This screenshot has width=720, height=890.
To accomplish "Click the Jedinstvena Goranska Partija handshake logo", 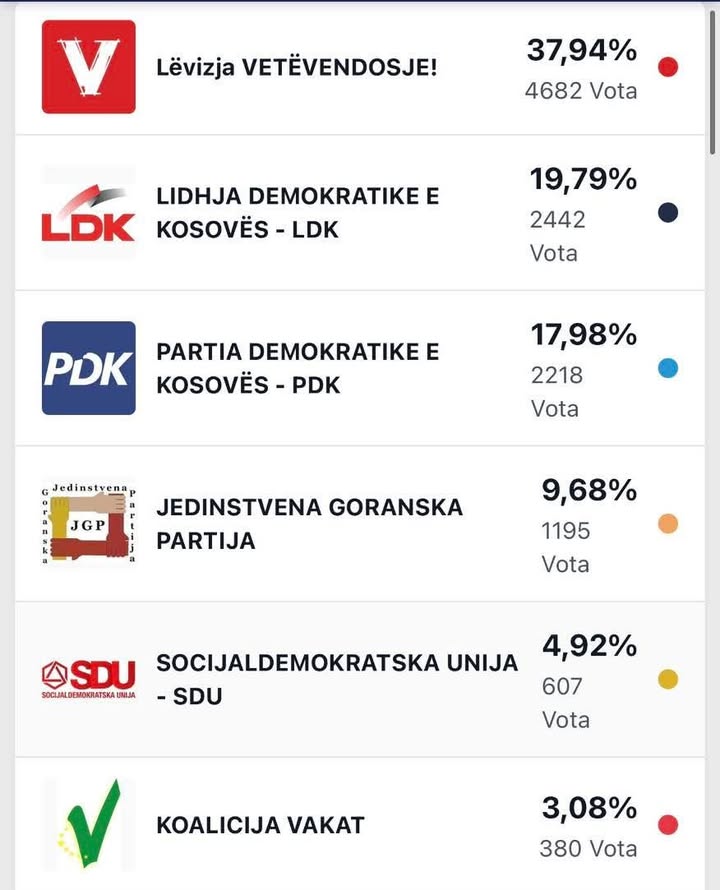I will pyautogui.click(x=88, y=520).
